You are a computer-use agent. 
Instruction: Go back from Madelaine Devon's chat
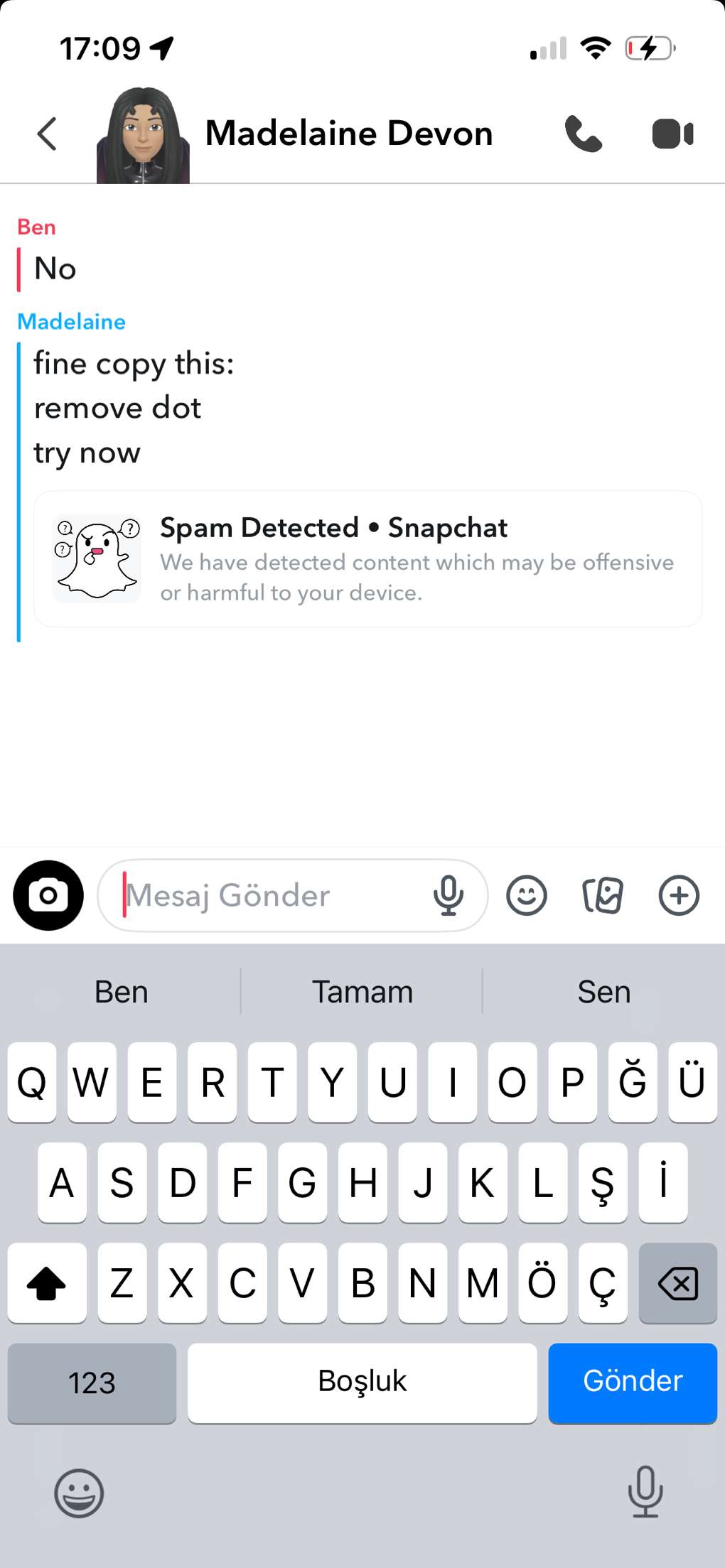(x=47, y=134)
